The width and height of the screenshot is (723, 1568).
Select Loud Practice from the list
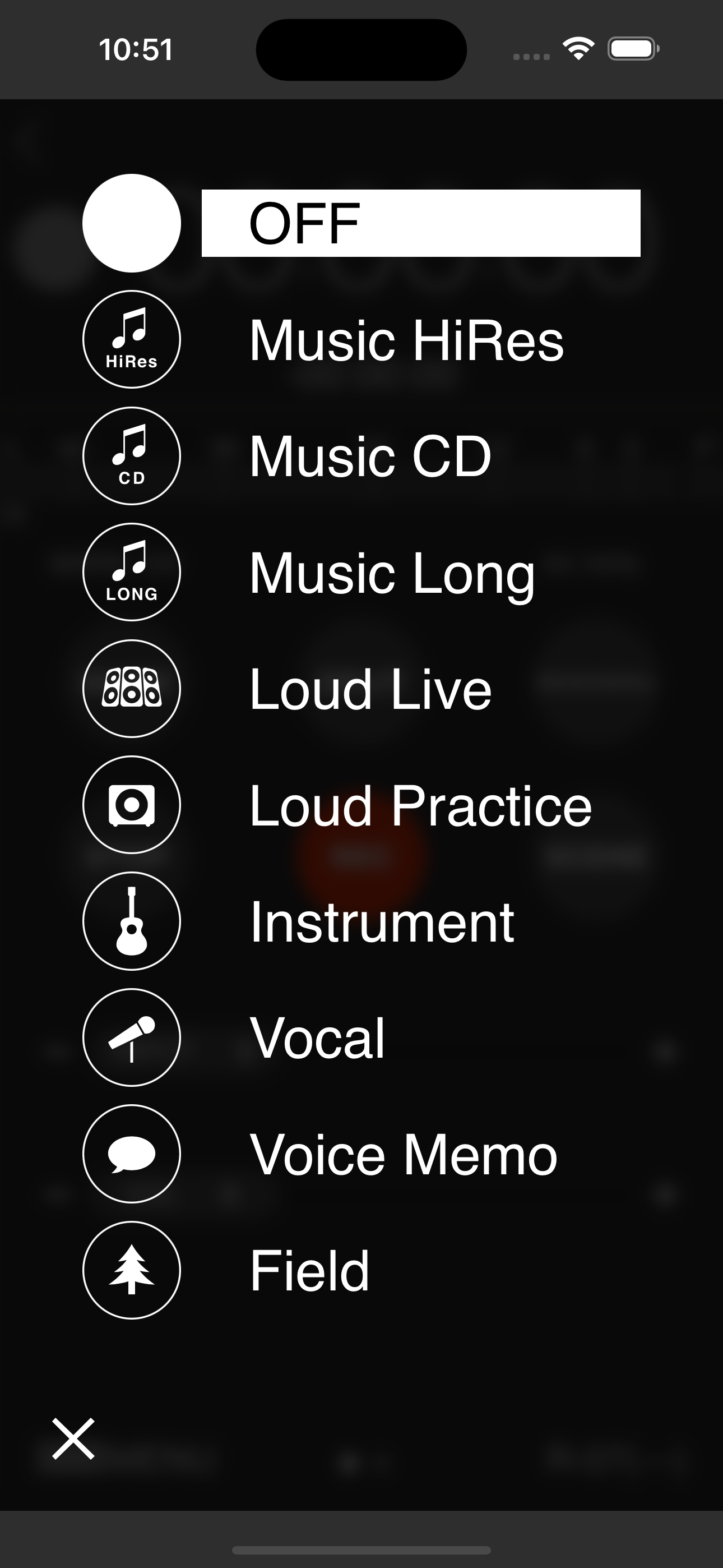point(361,805)
